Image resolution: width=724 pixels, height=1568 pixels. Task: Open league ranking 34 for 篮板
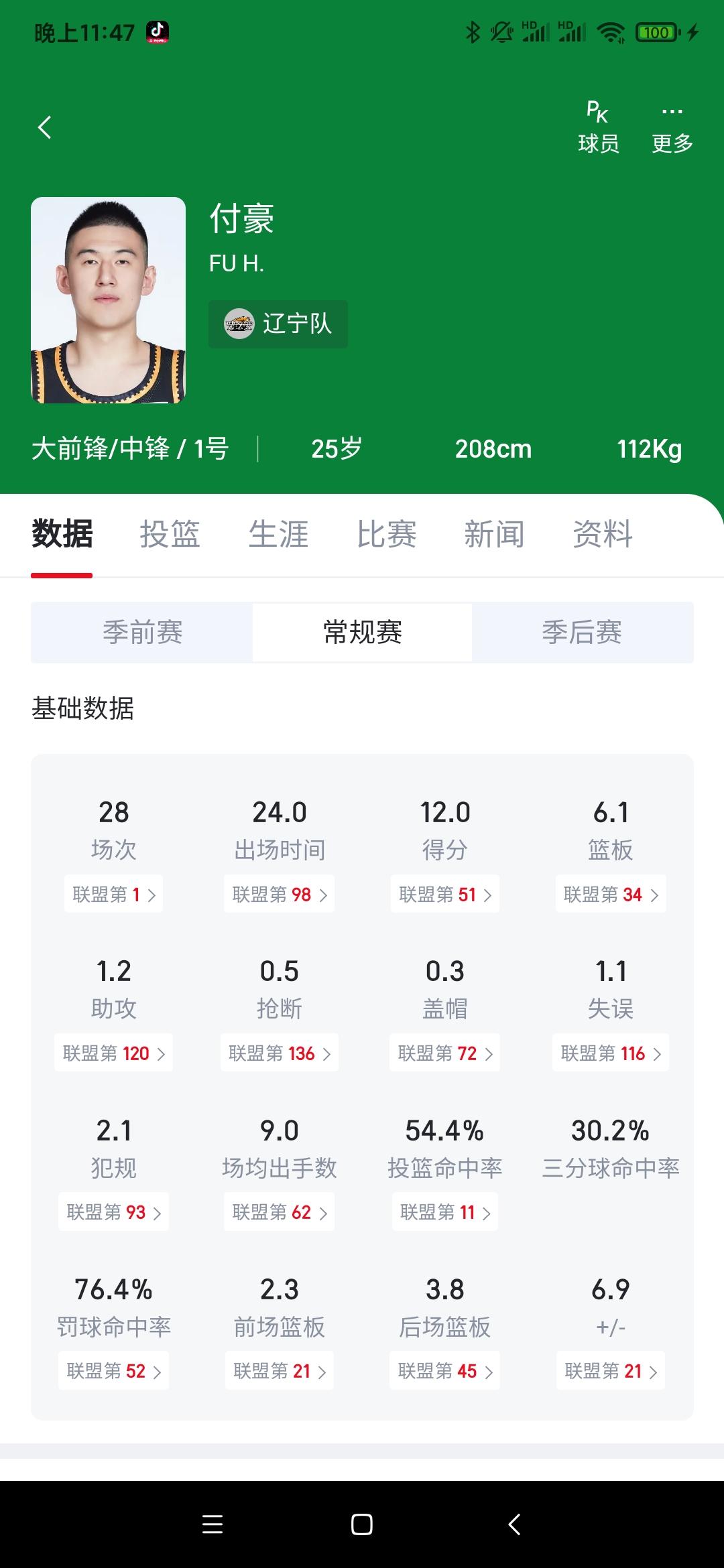point(611,894)
